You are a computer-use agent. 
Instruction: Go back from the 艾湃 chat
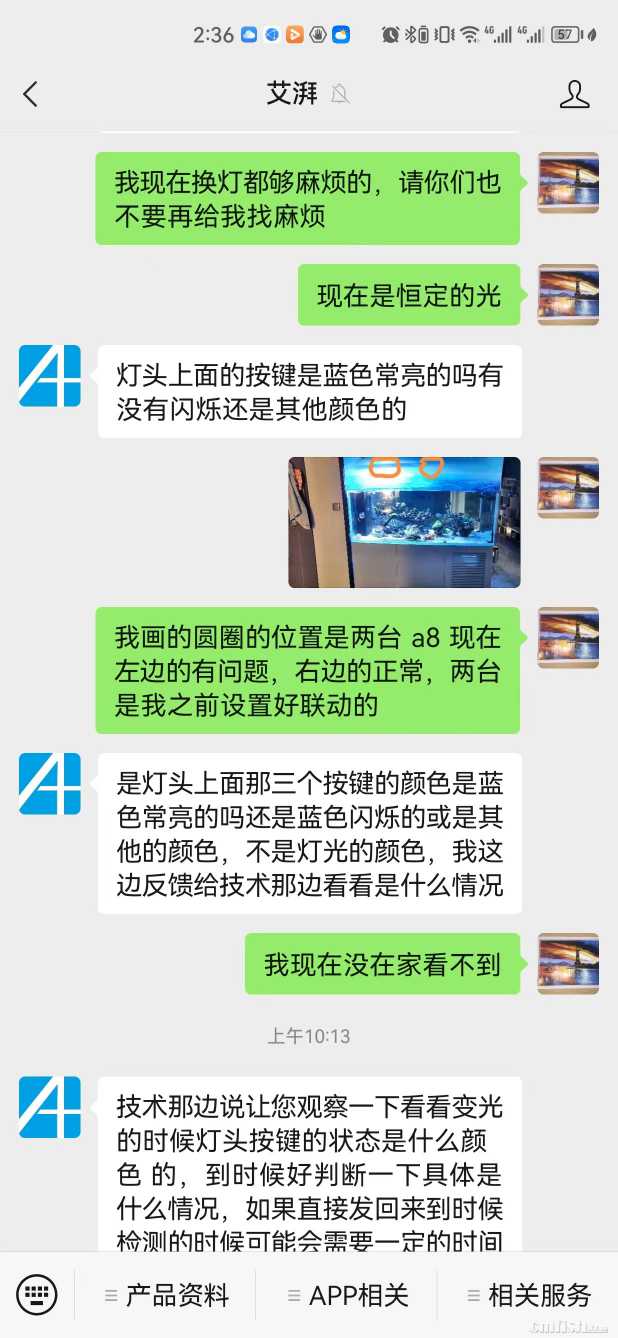pos(30,94)
